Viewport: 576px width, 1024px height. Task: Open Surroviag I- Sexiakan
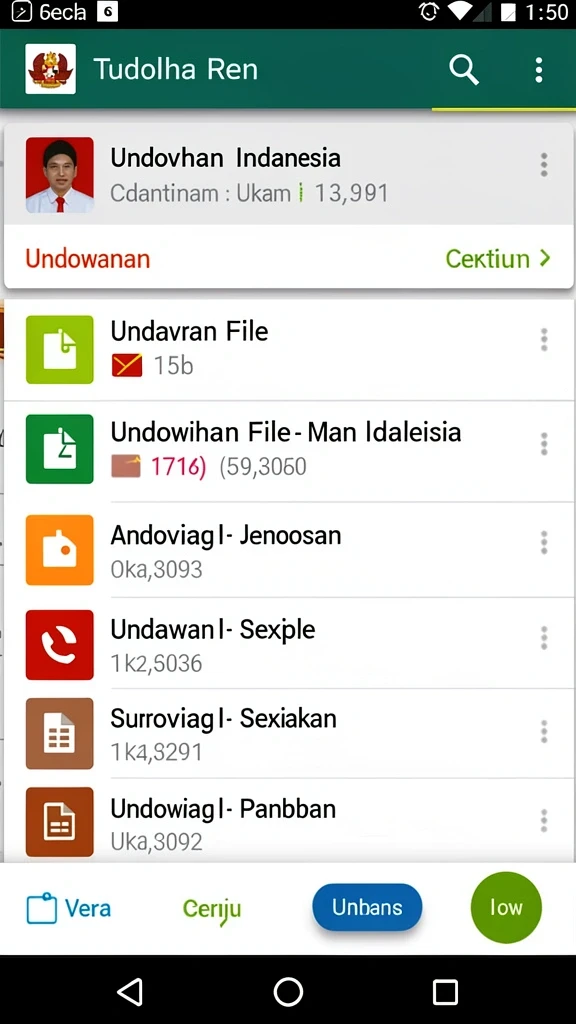(x=289, y=733)
